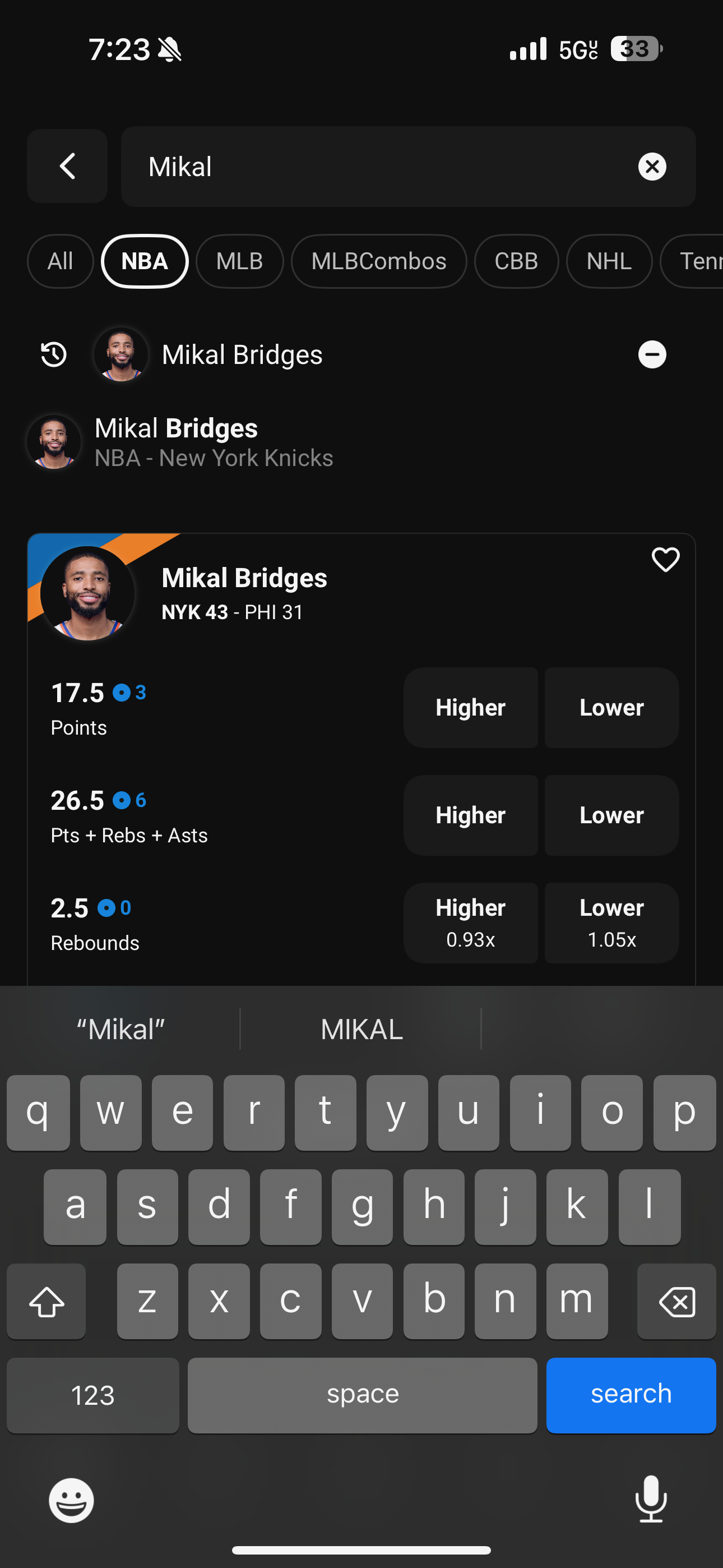723x1568 pixels.
Task: Select Lower 1.05x on 2.5 Rebounds
Action: (611, 922)
